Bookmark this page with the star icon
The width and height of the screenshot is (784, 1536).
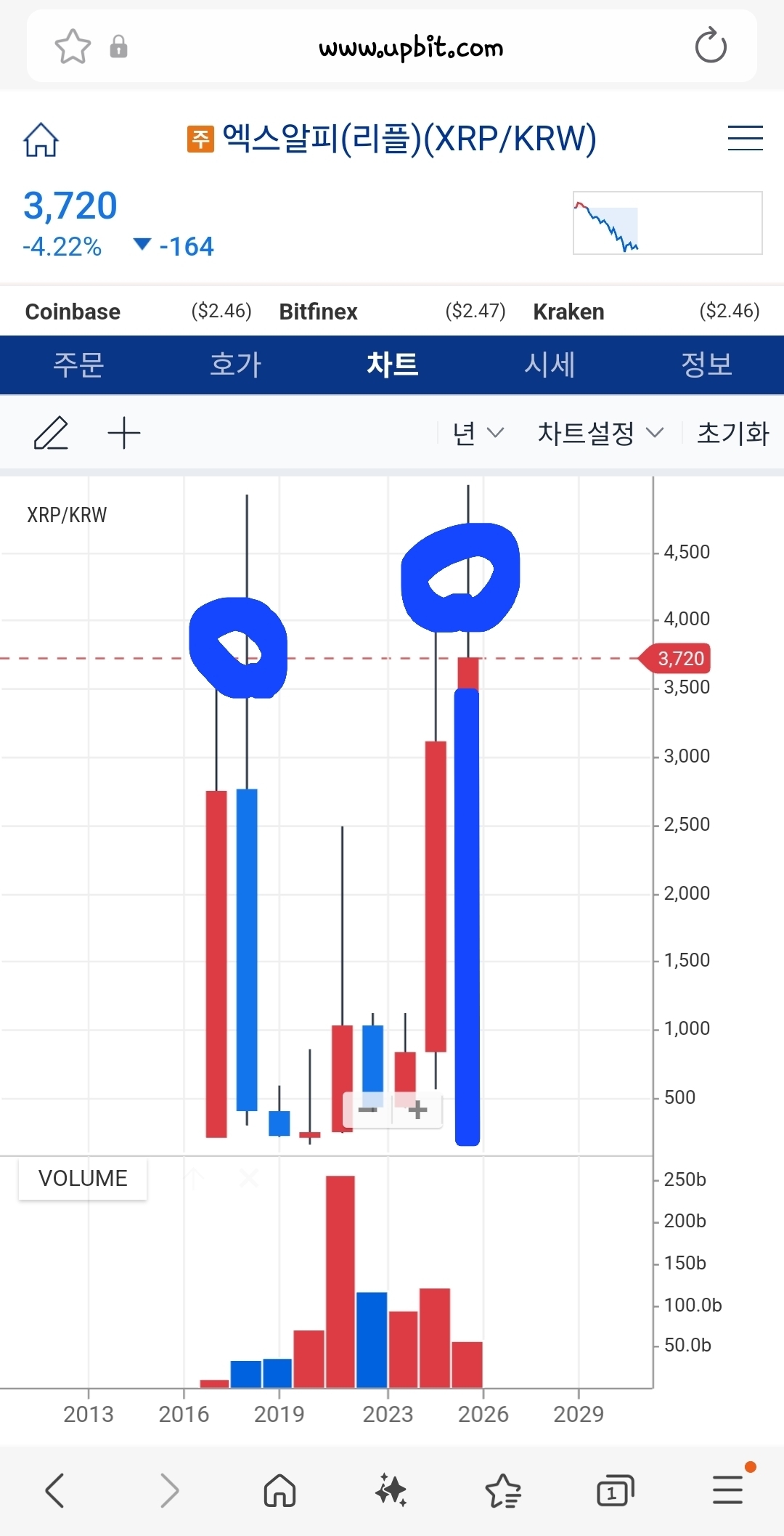[73, 47]
